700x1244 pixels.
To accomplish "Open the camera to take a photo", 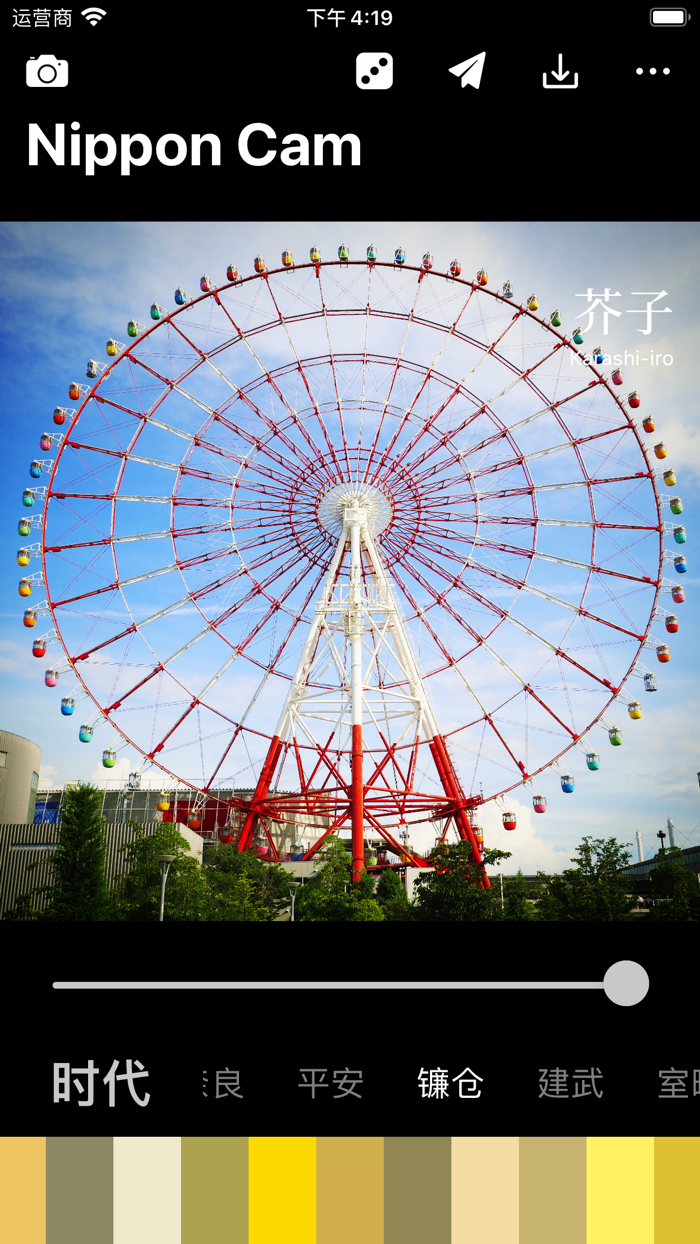I will coord(47,72).
